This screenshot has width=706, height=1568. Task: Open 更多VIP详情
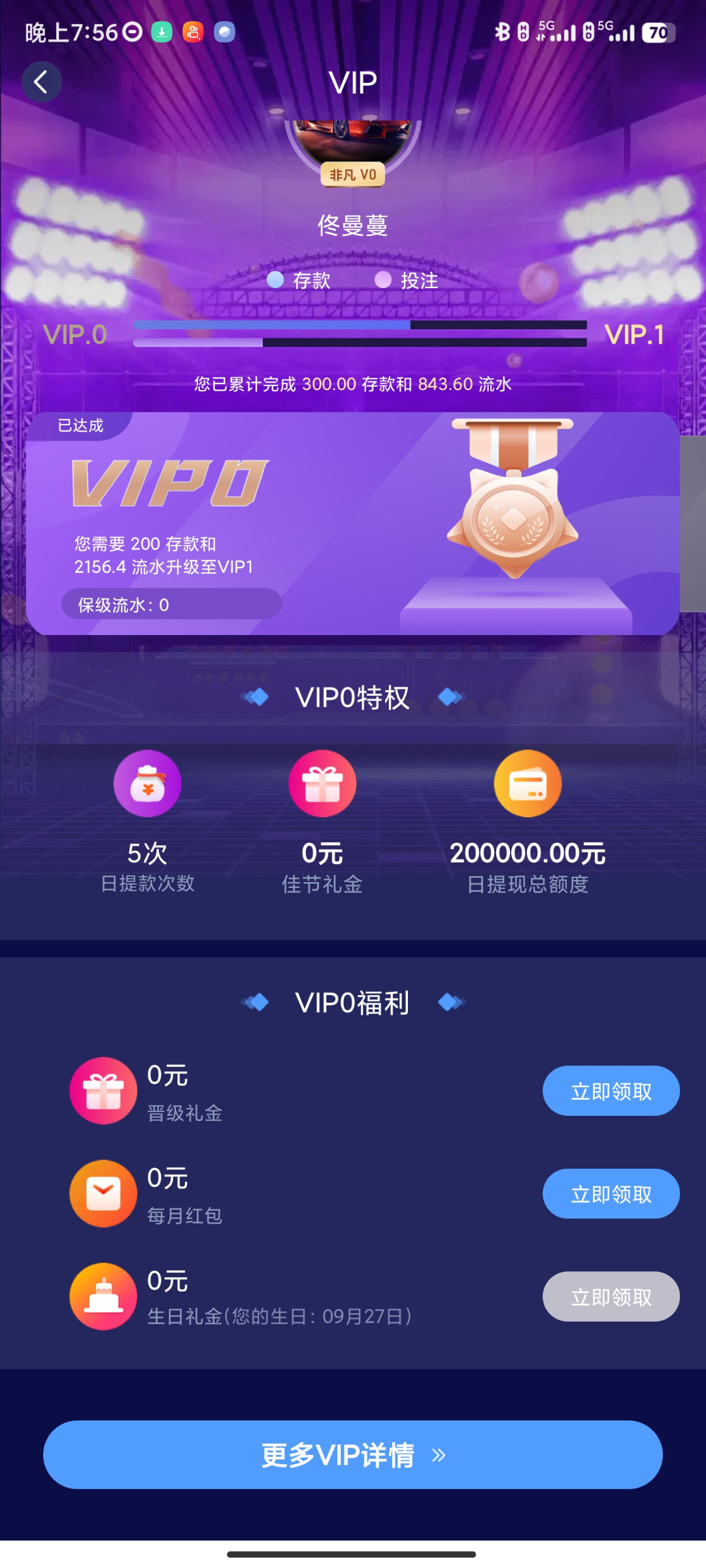coord(353,1455)
